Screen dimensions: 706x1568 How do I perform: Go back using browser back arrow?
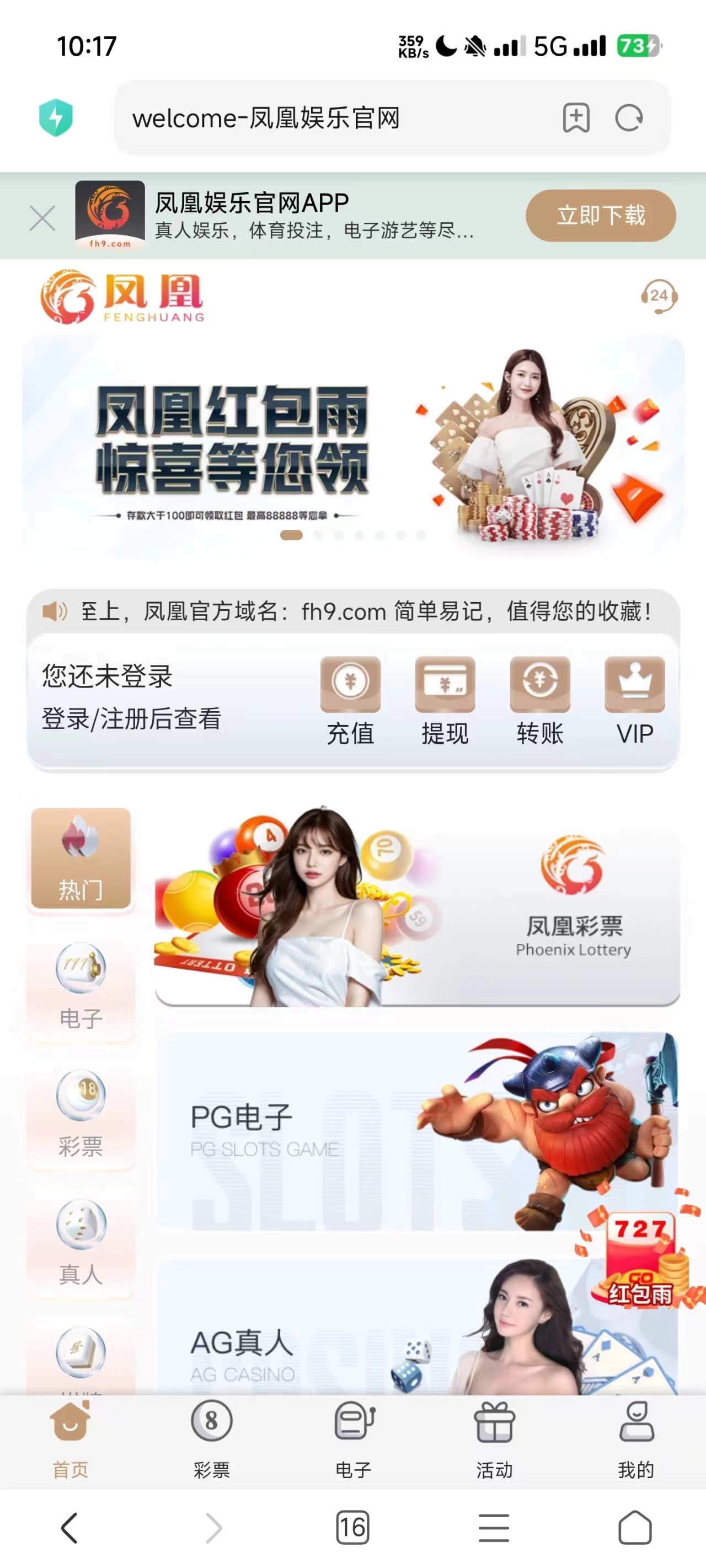coord(69,1527)
